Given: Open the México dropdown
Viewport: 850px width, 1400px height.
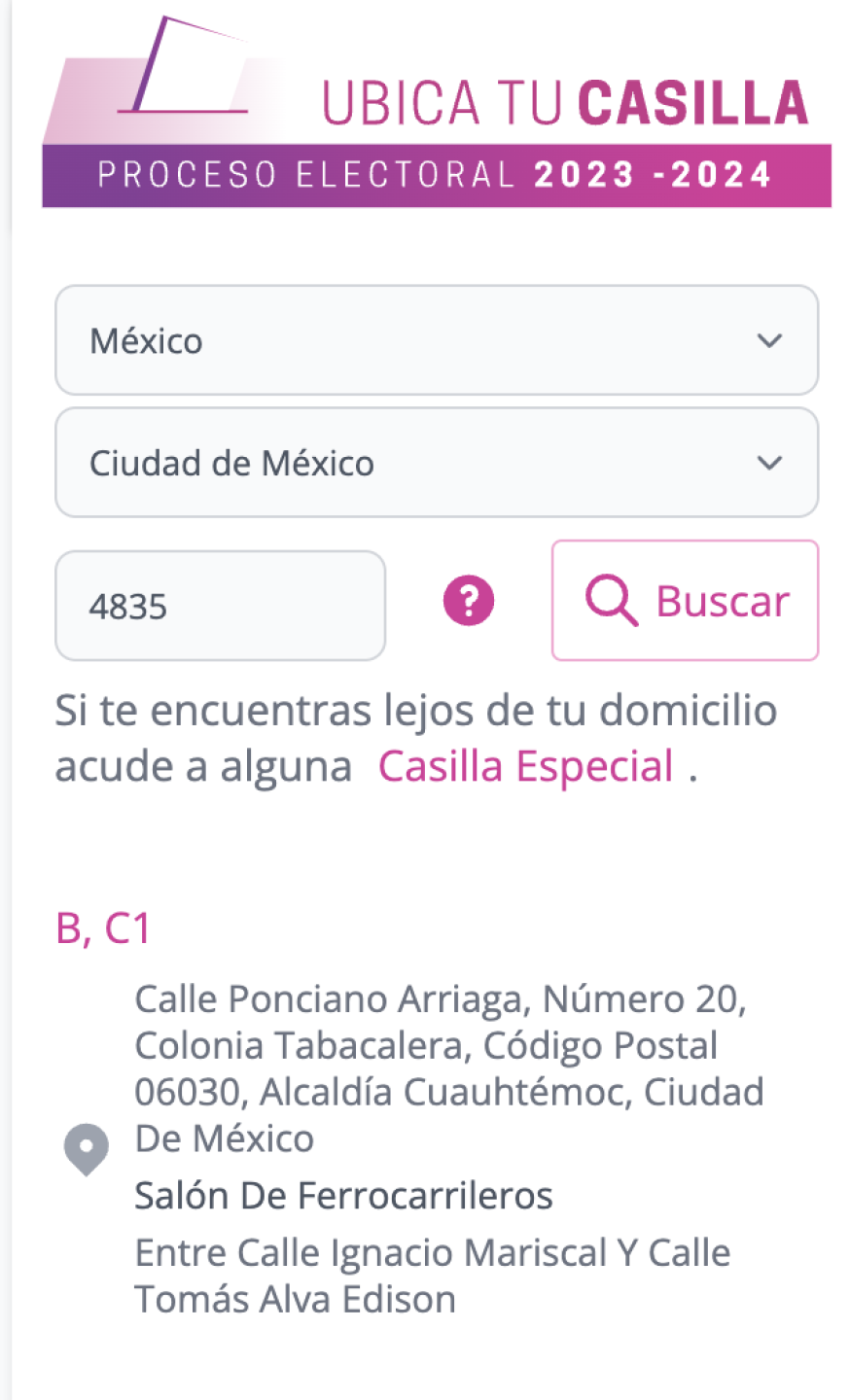Looking at the screenshot, I should 436,340.
